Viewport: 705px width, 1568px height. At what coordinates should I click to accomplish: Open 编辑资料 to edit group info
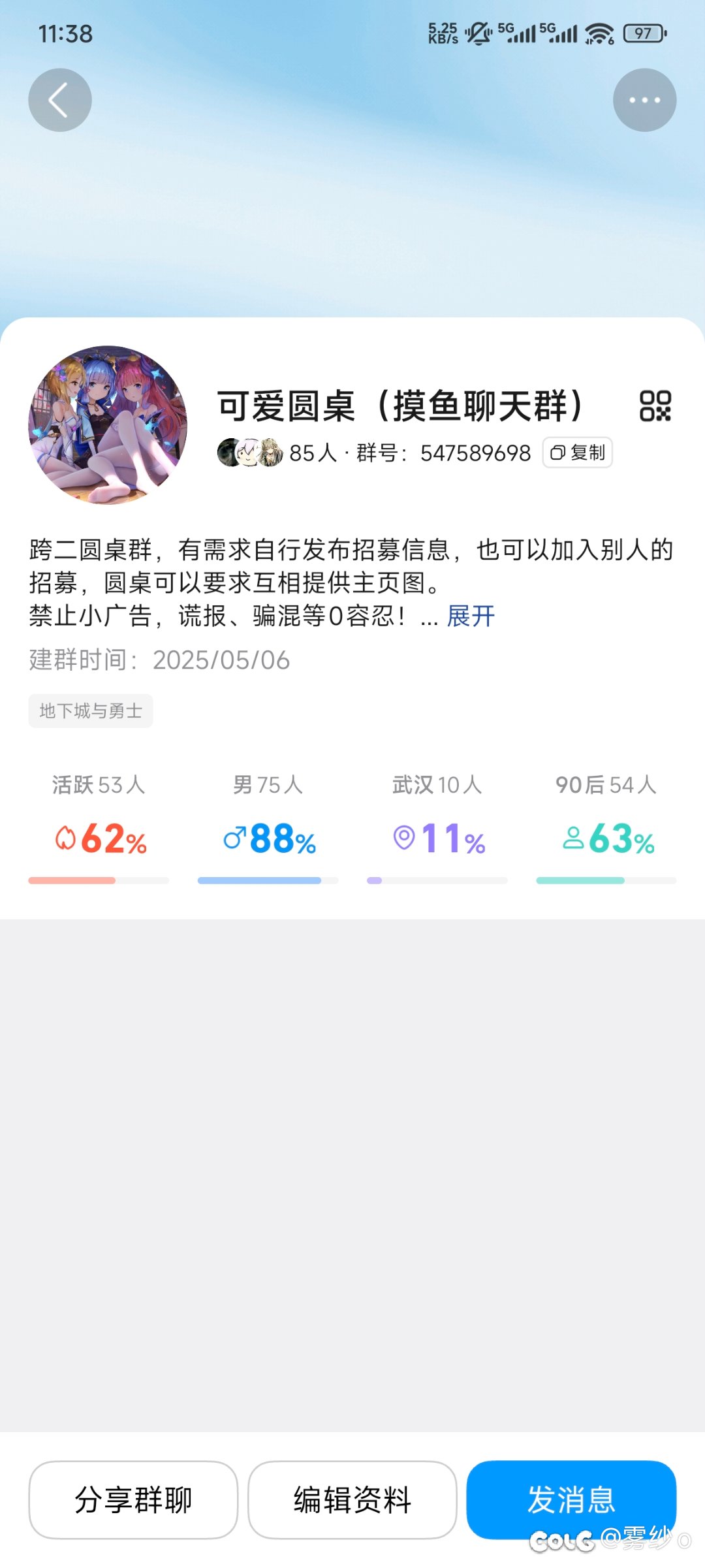pos(352,1499)
